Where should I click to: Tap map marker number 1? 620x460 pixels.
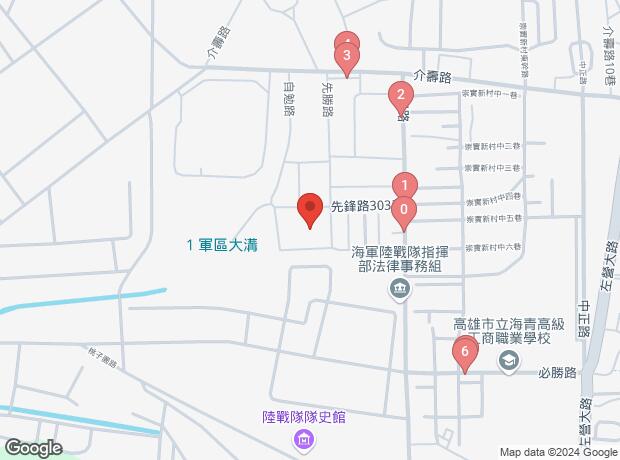coord(404,187)
